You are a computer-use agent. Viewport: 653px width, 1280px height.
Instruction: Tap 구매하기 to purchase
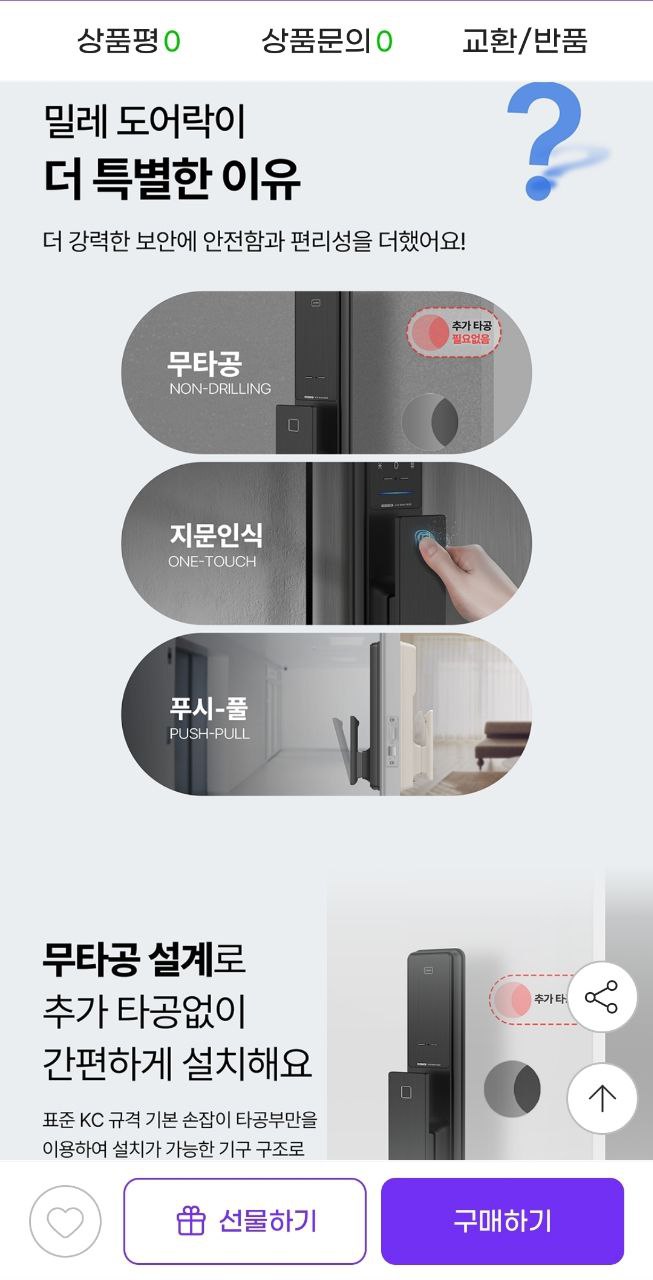pos(502,1221)
